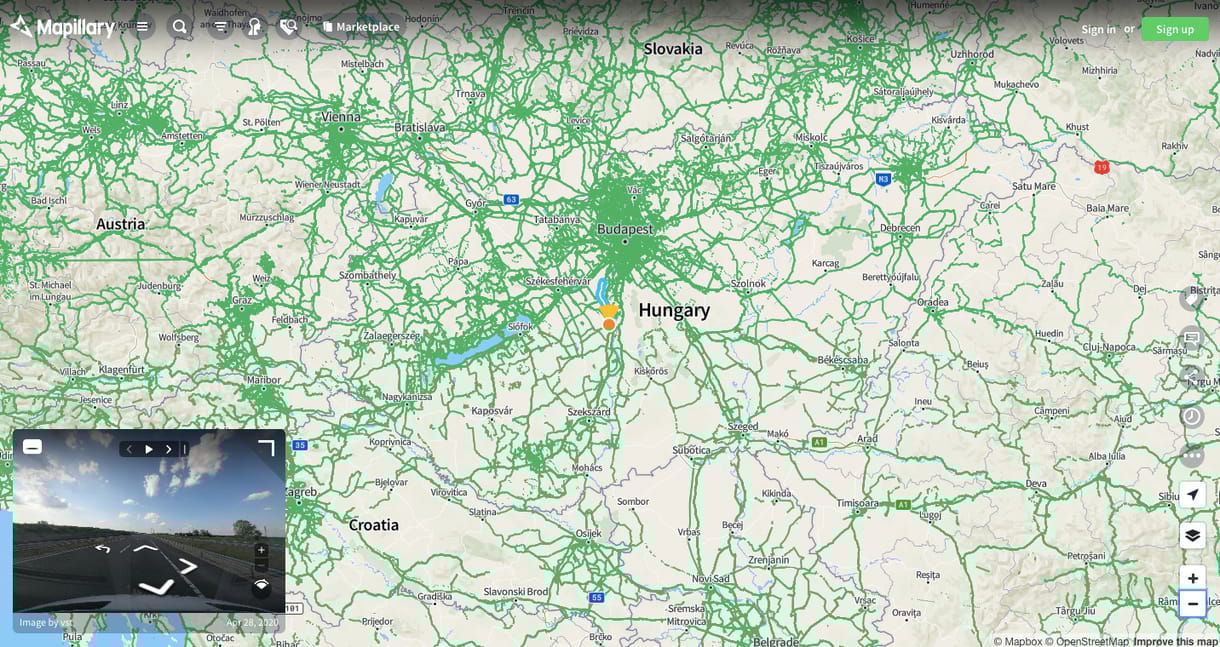Open the map search tool
This screenshot has height=647, width=1220.
pyautogui.click(x=179, y=27)
